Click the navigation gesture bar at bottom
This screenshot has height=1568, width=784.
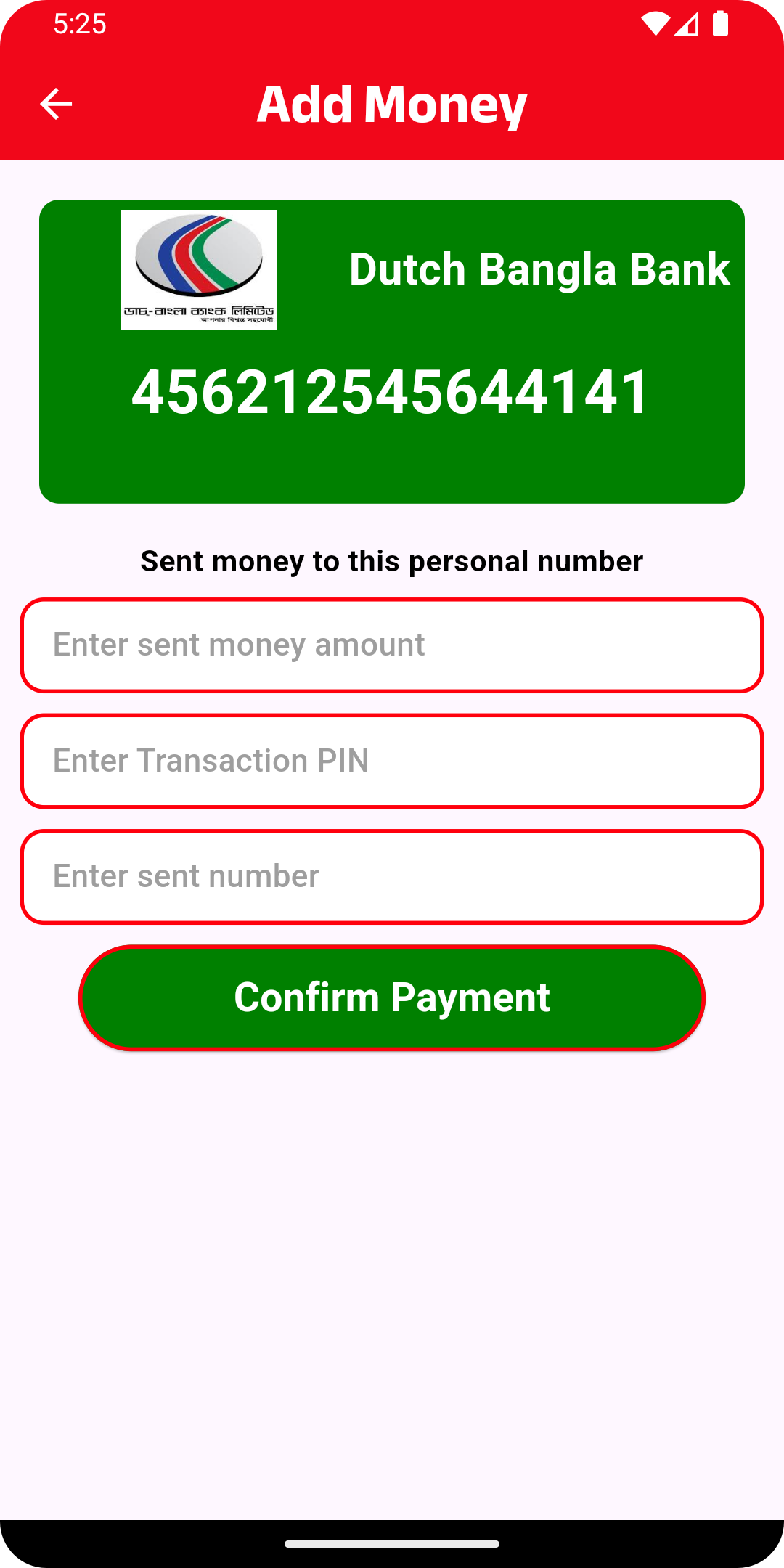392,1543
